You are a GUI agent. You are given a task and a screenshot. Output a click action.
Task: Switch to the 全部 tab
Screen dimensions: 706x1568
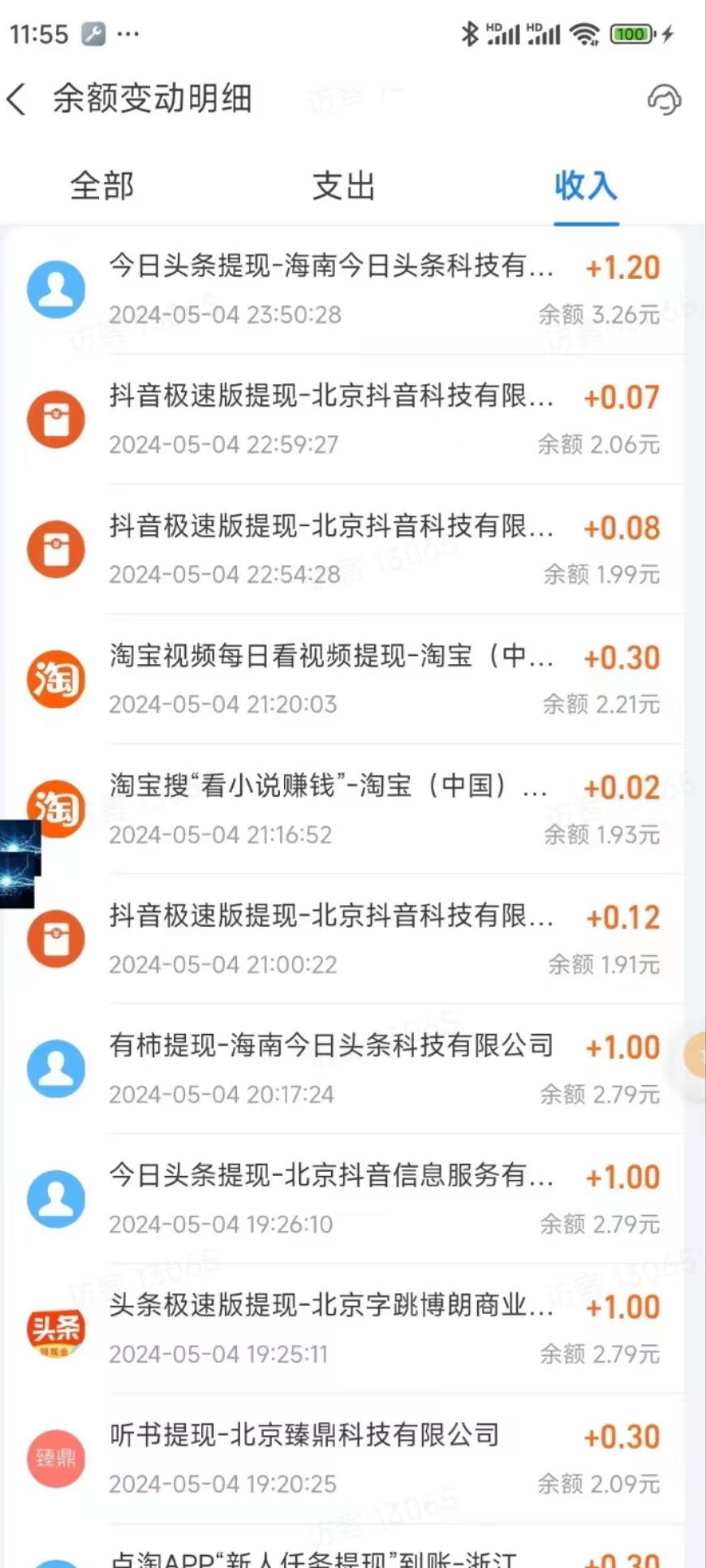click(x=102, y=186)
